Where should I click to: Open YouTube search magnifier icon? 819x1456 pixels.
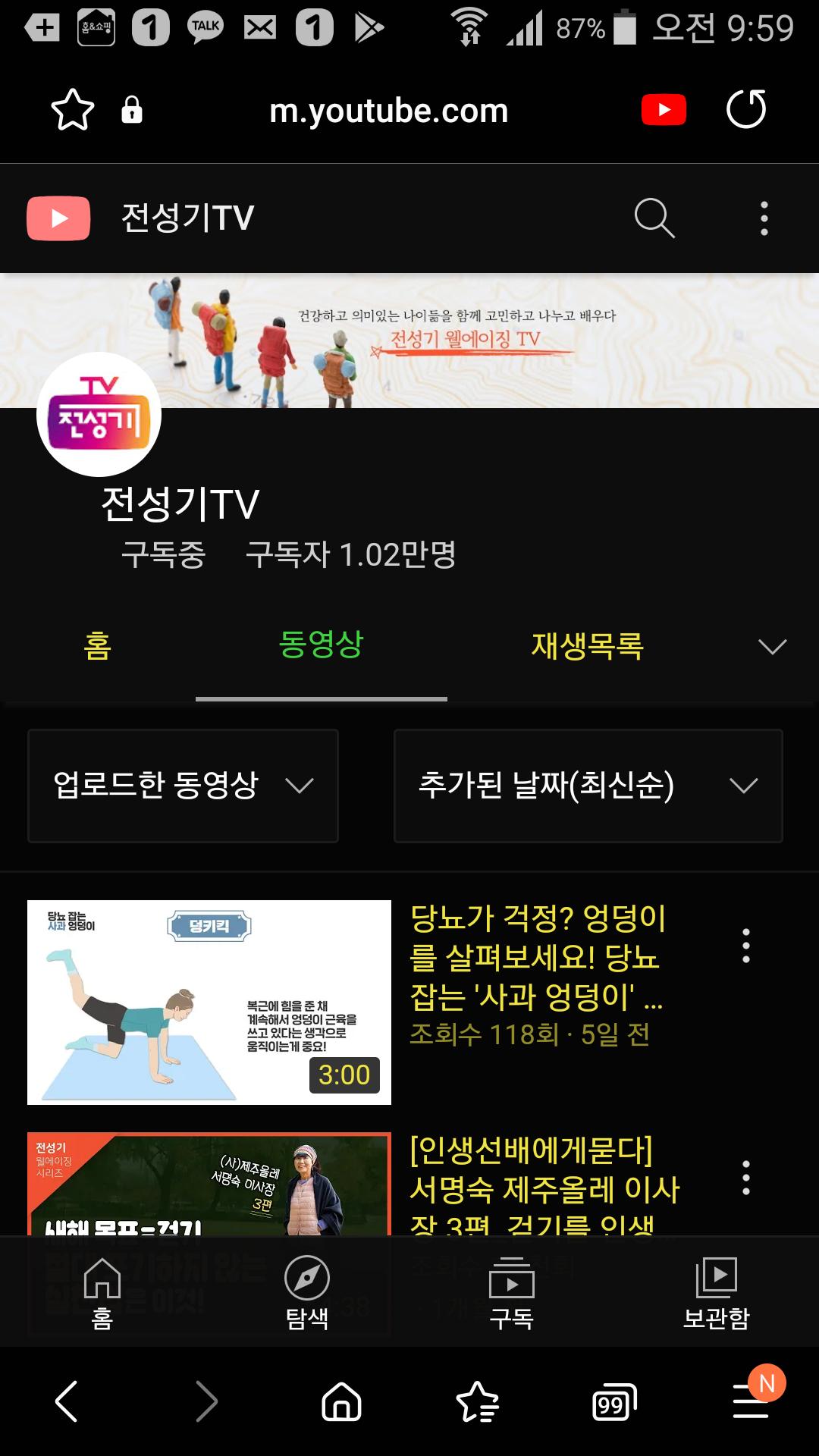[654, 218]
